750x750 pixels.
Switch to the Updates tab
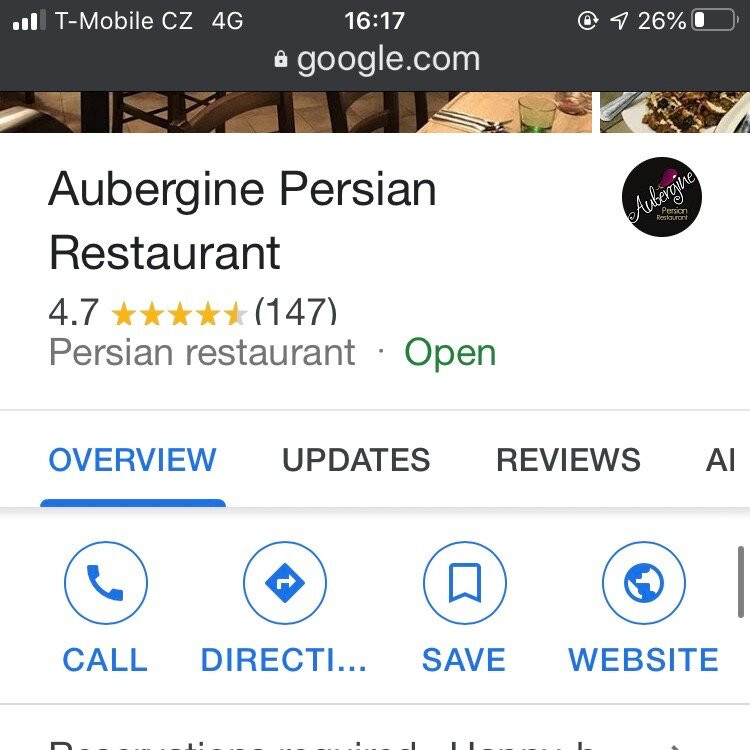tap(356, 460)
